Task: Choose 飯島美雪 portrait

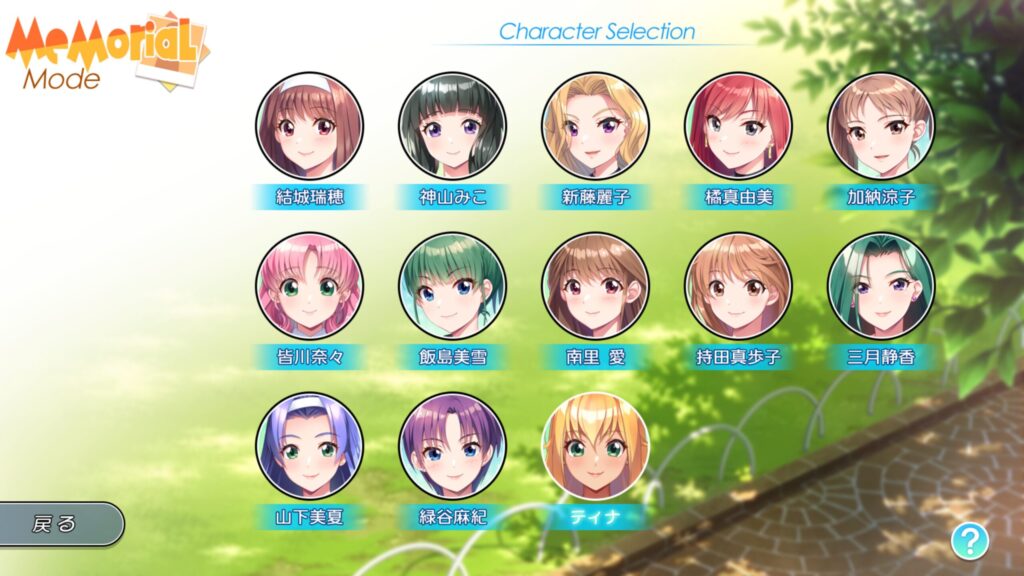Action: click(x=452, y=286)
